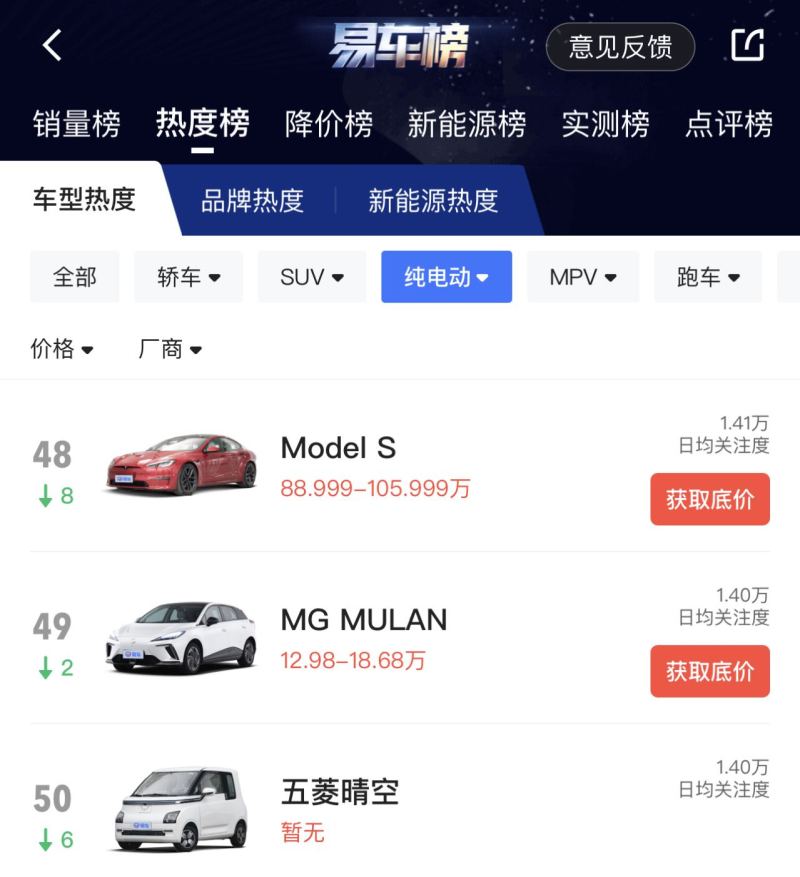Select the 实测榜 tab

point(605,124)
